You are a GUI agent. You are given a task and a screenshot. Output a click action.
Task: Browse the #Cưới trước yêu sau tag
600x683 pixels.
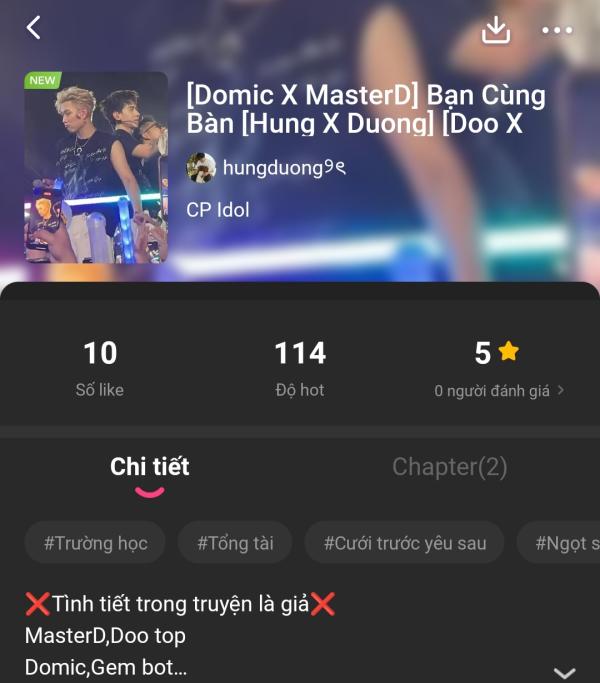click(405, 543)
